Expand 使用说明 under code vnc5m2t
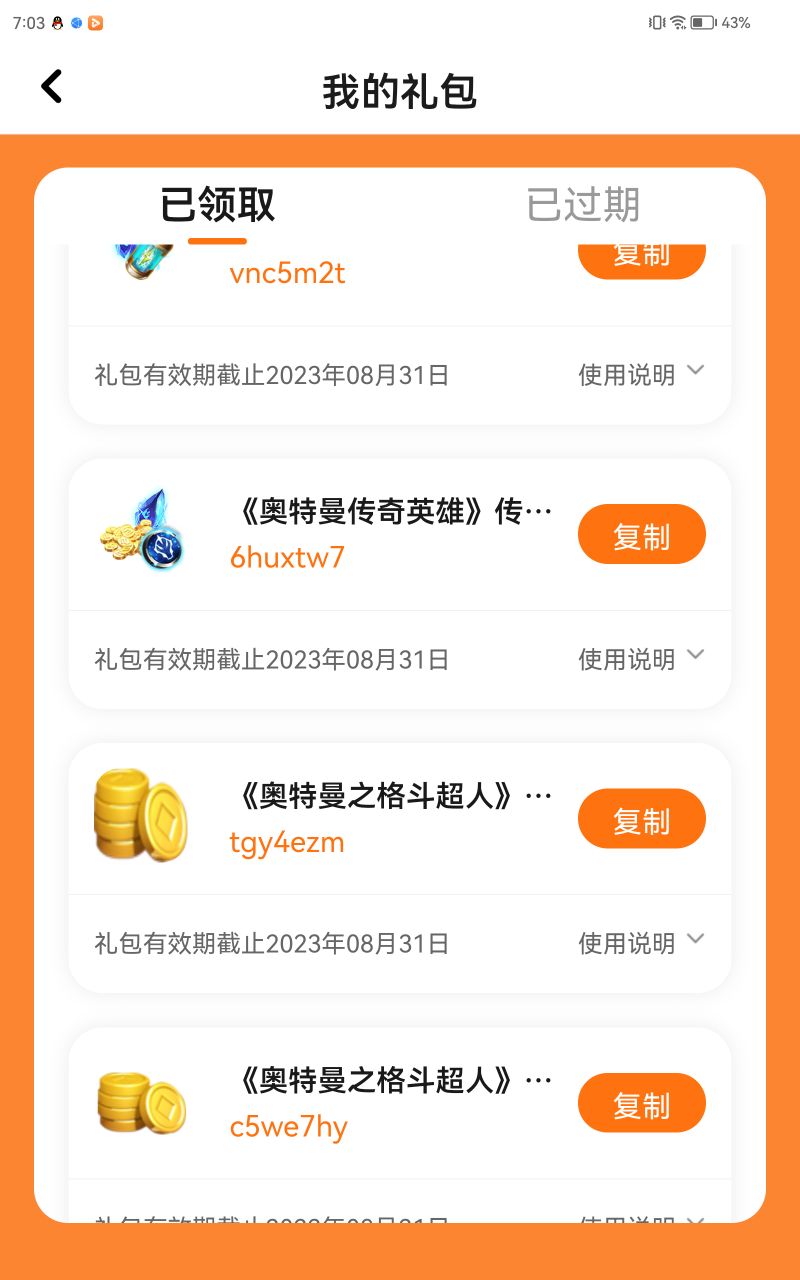Screen dimensions: 800x1280 click(641, 374)
